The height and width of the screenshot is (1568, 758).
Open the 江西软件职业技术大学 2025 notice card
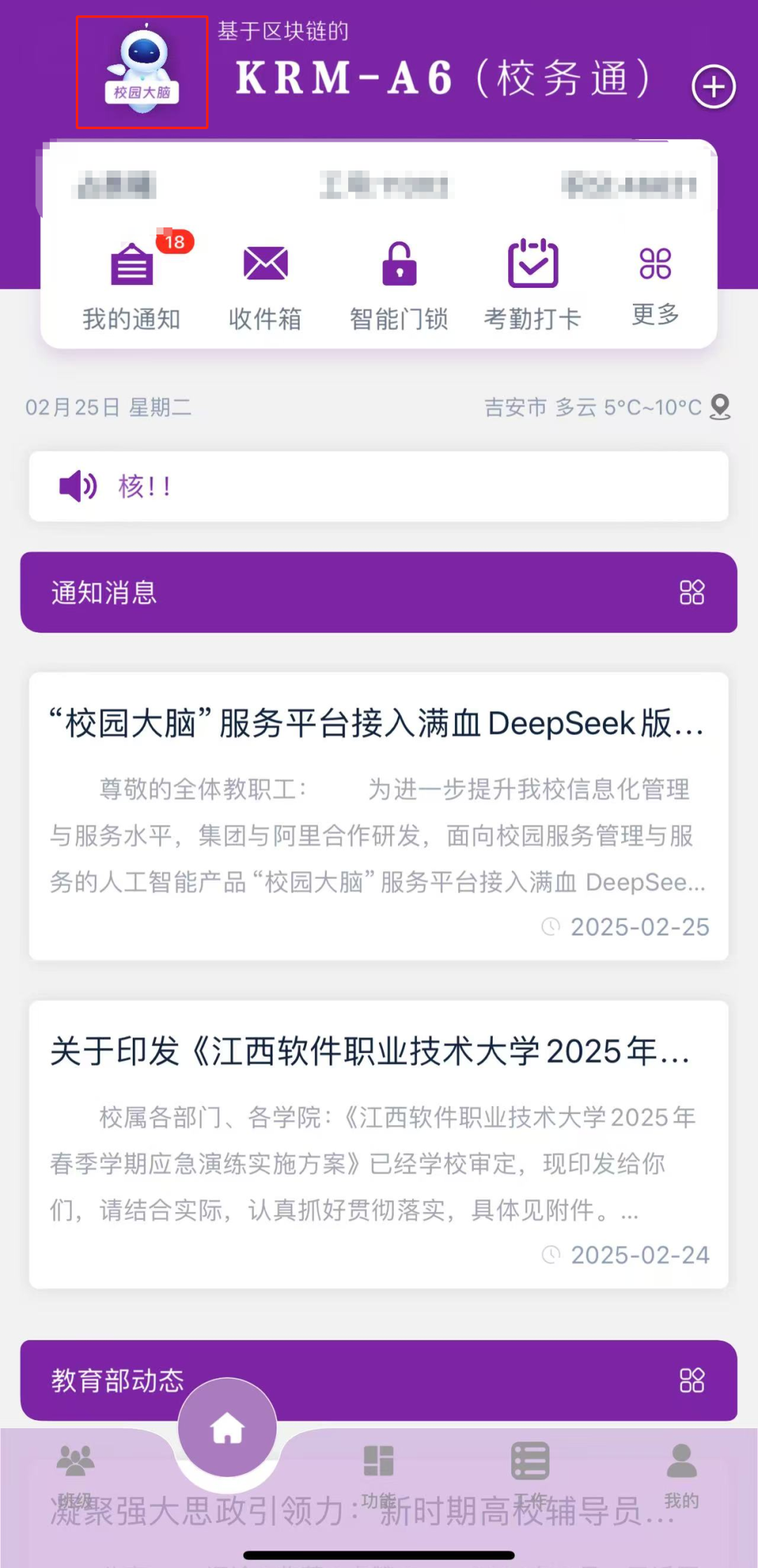[x=379, y=1144]
